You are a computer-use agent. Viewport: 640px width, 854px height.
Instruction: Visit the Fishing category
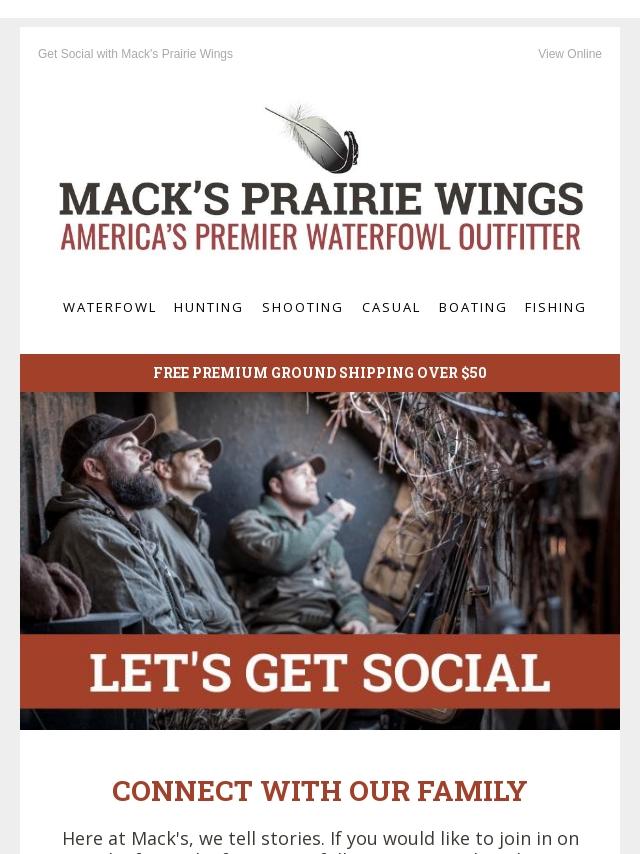coord(555,307)
